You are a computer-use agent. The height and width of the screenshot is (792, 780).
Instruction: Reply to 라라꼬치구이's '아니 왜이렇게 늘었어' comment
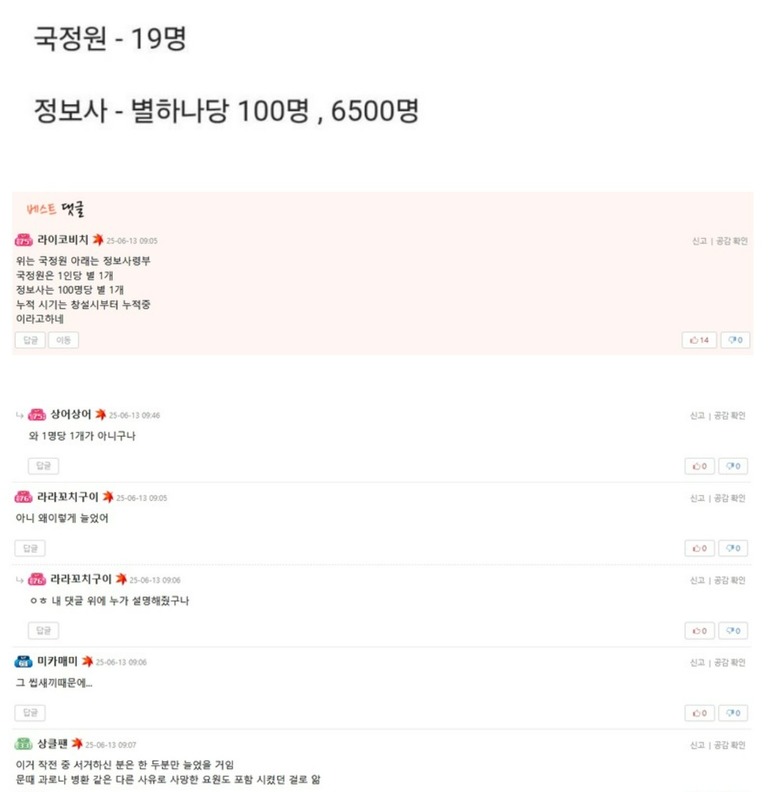pyautogui.click(x=29, y=548)
